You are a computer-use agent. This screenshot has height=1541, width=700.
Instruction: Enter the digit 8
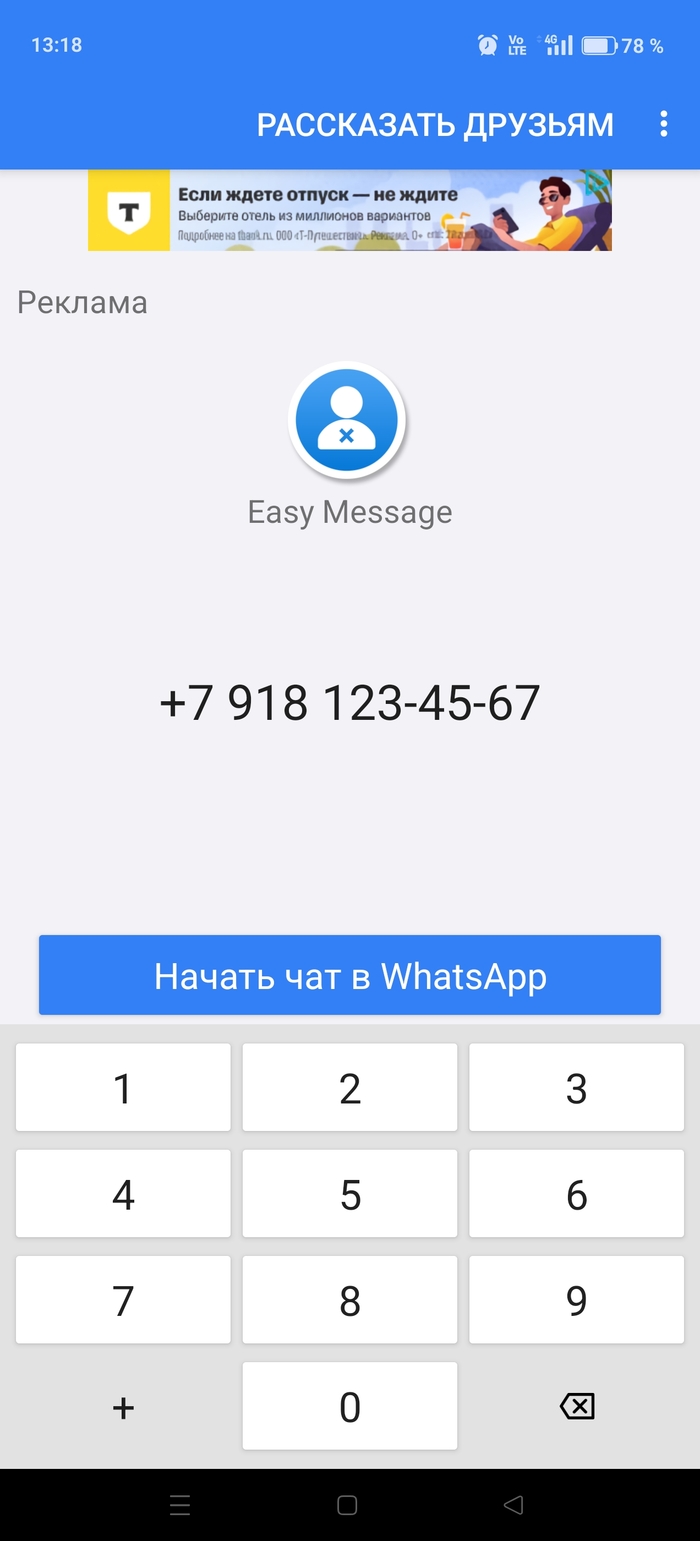[x=350, y=1300]
